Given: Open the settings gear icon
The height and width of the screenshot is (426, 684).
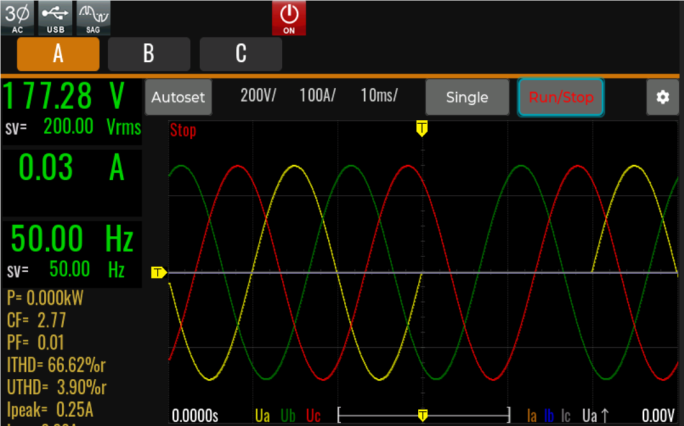Looking at the screenshot, I should 661,97.
